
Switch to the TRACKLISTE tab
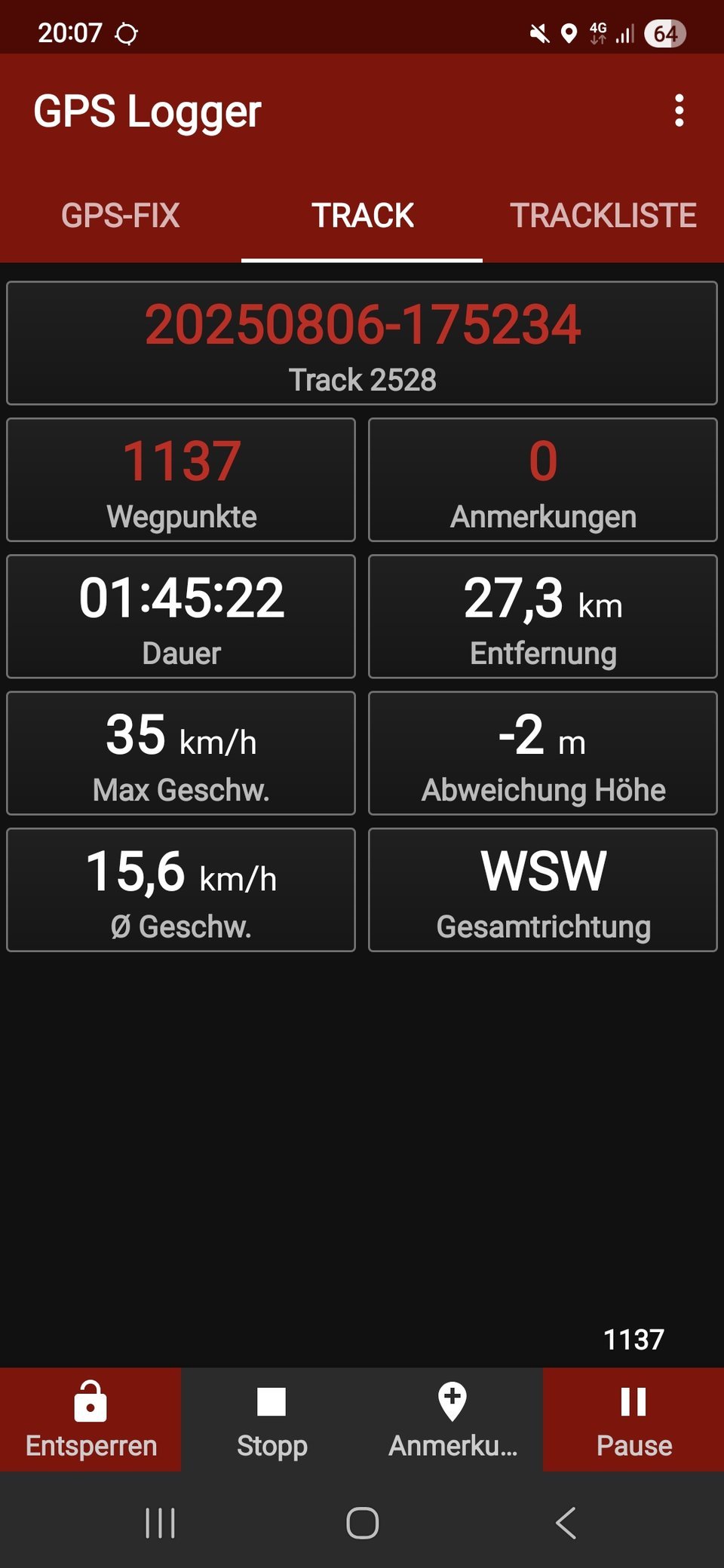tap(603, 216)
